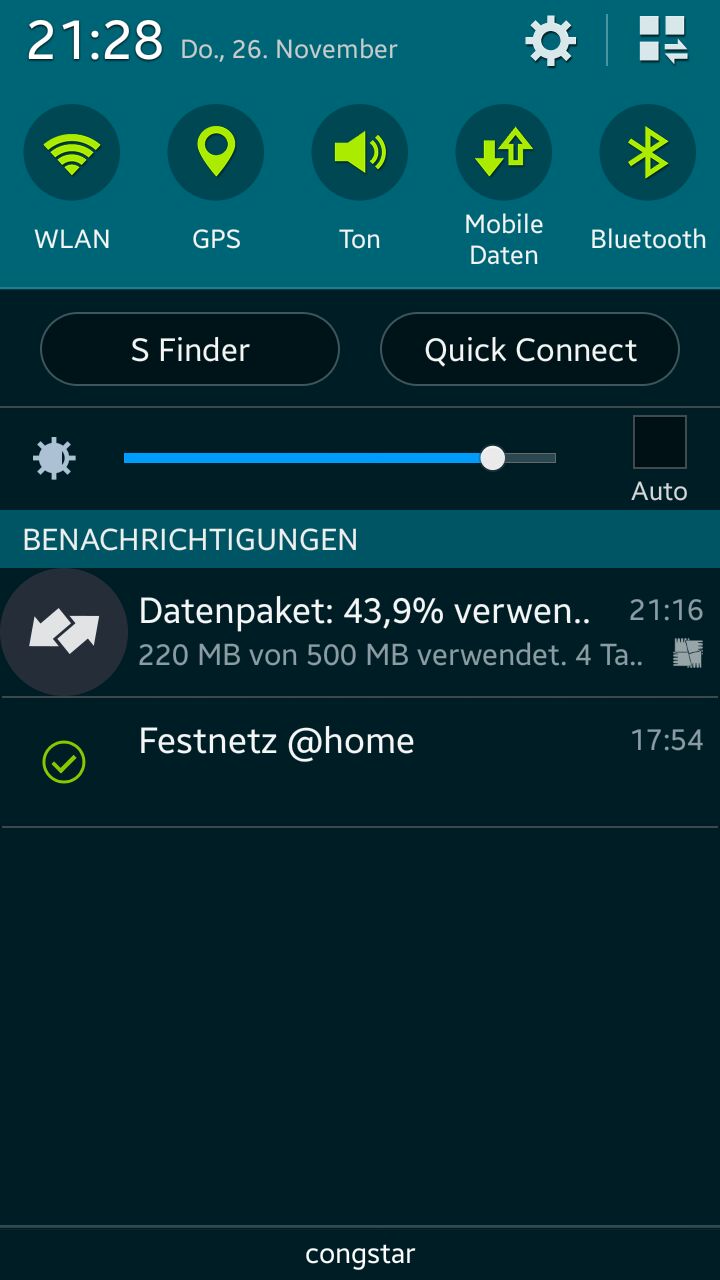Image resolution: width=720 pixels, height=1280 pixels.
Task: Toggle WLAN off
Action: (72, 154)
